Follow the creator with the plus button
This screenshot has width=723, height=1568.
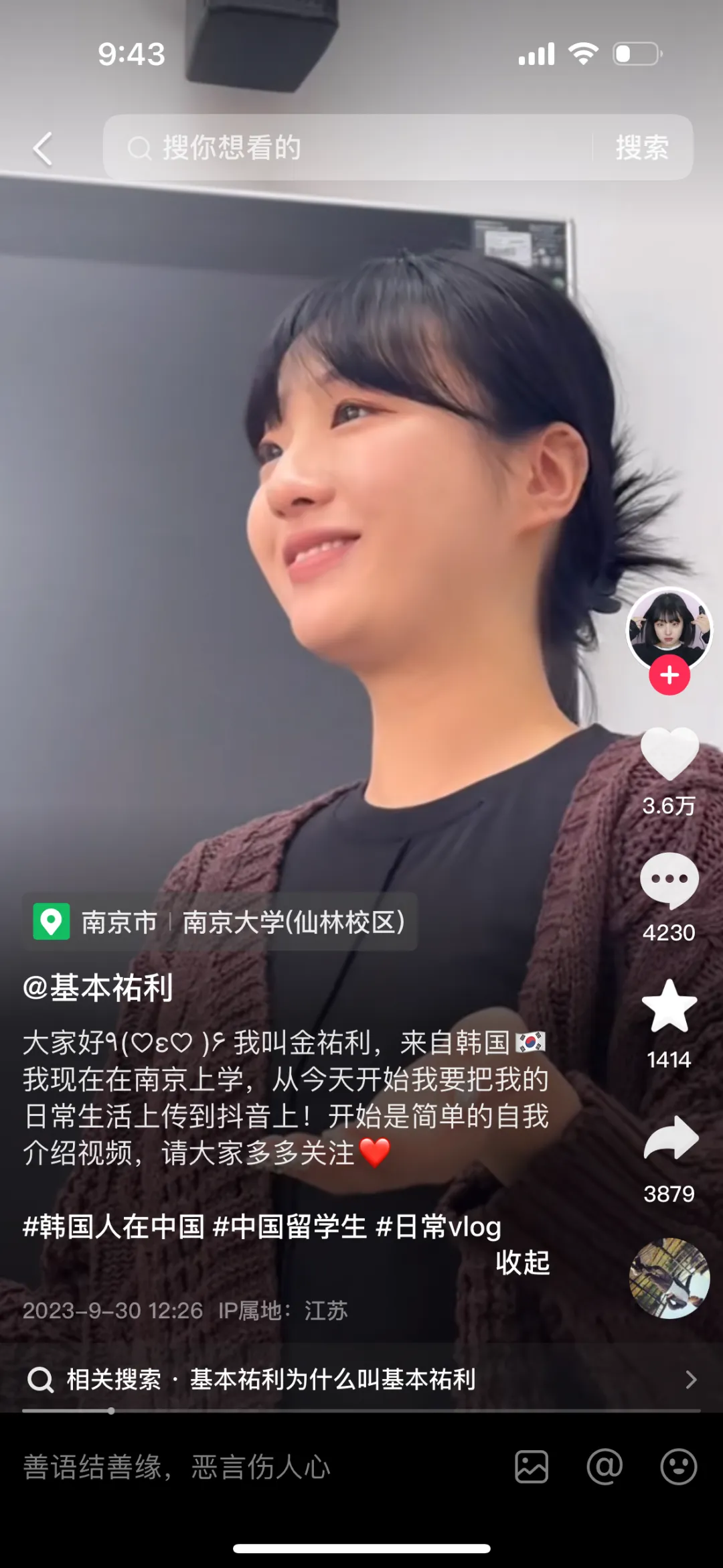pos(669,675)
